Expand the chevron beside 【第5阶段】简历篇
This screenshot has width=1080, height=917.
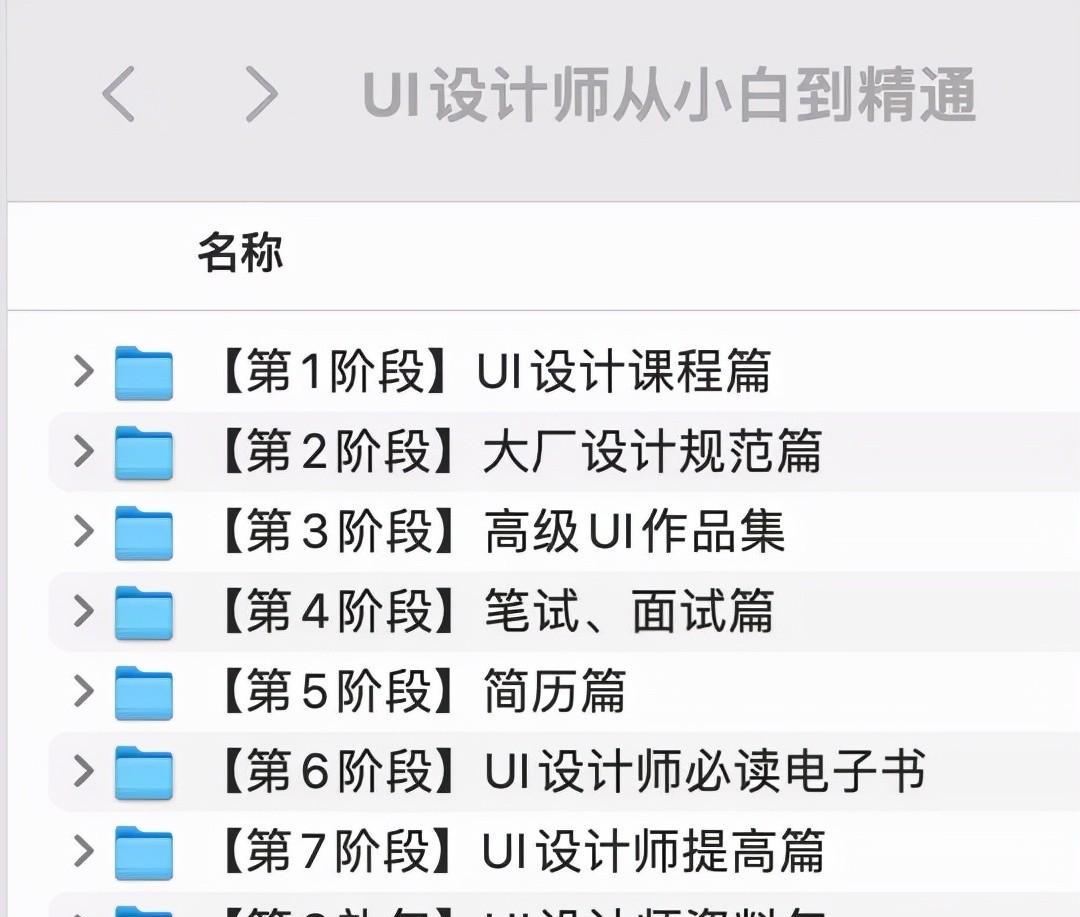[x=84, y=692]
